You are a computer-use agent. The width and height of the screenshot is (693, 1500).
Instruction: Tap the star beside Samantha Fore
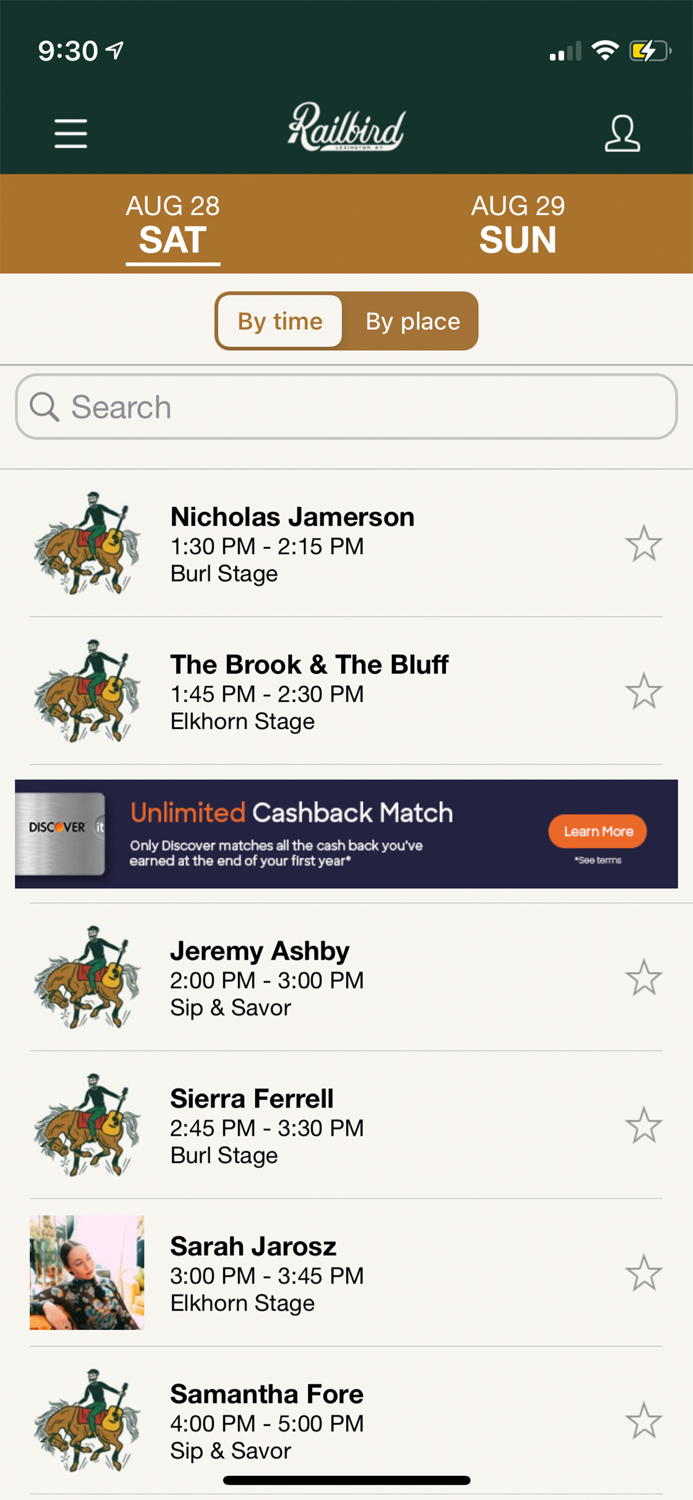click(x=643, y=1421)
